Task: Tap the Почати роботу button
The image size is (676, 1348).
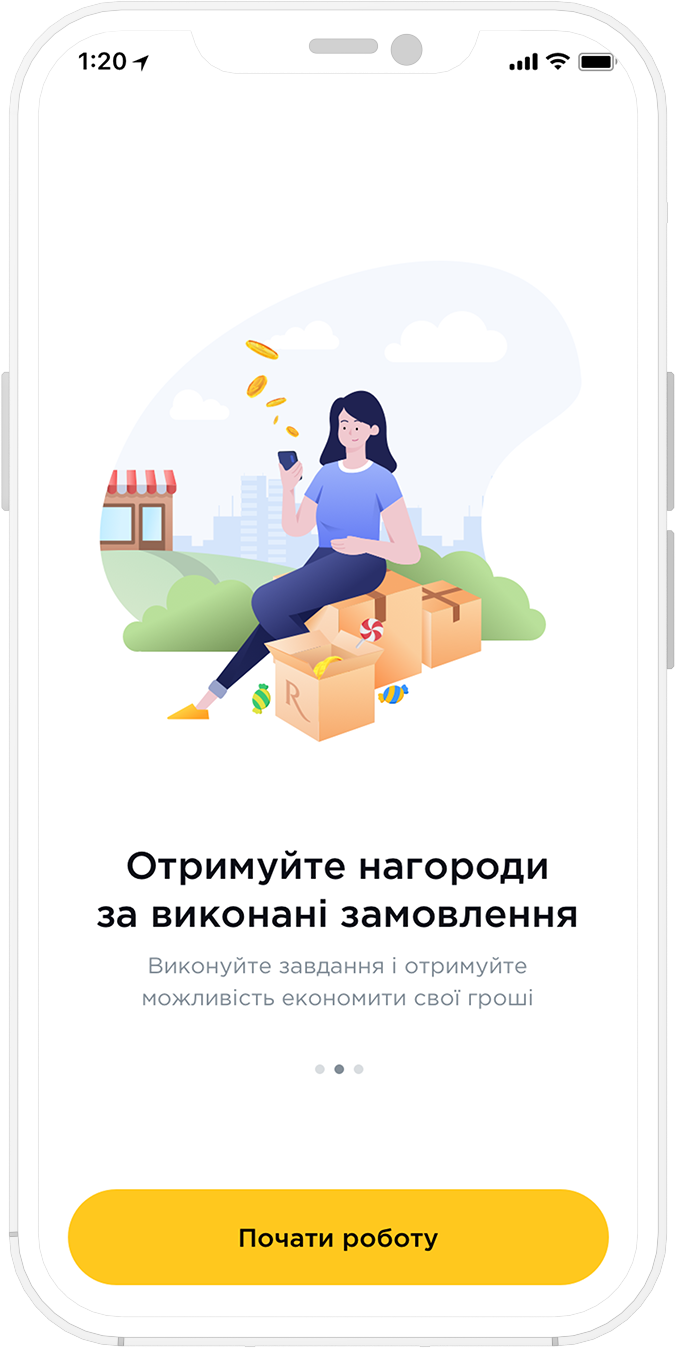Action: [338, 1237]
